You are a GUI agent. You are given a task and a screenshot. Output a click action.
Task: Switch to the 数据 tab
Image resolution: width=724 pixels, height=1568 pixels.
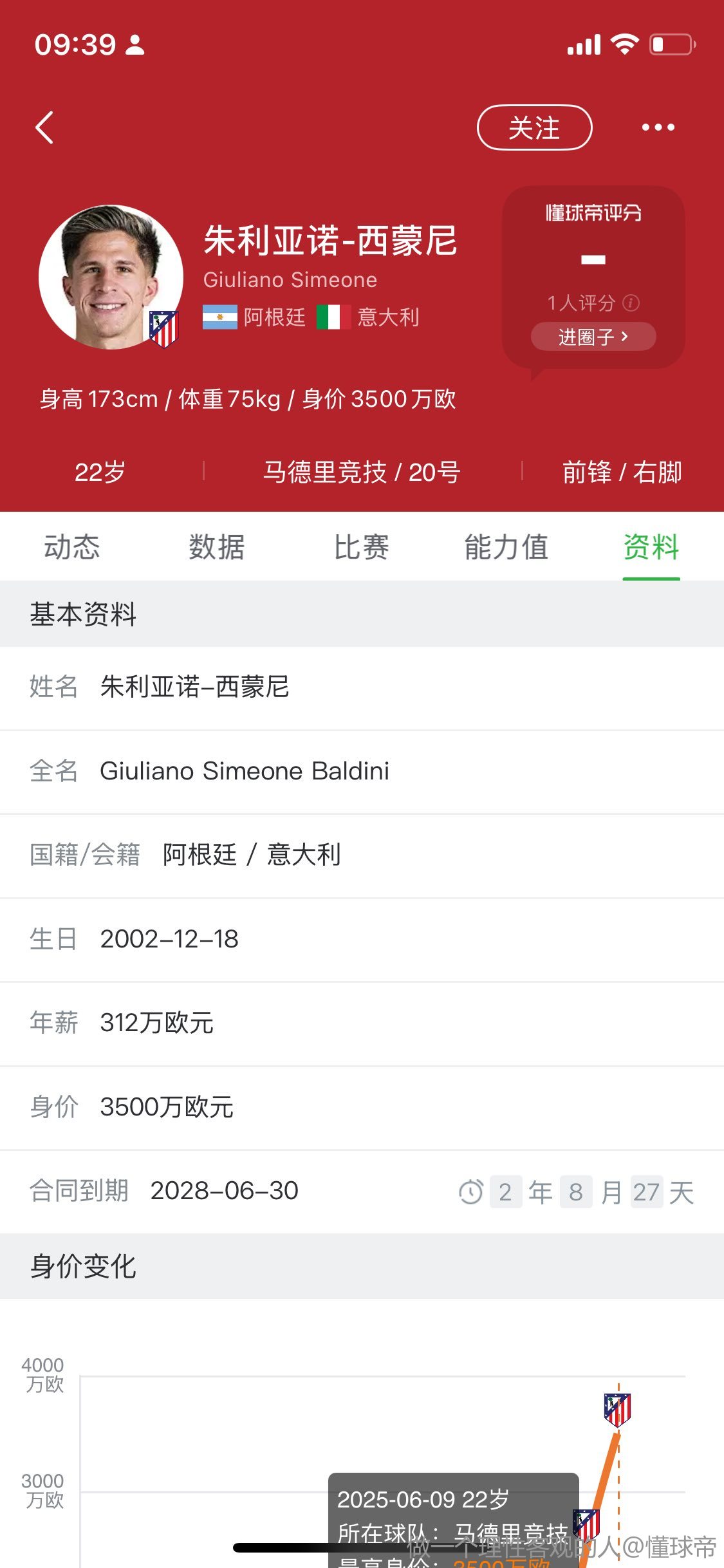click(217, 547)
